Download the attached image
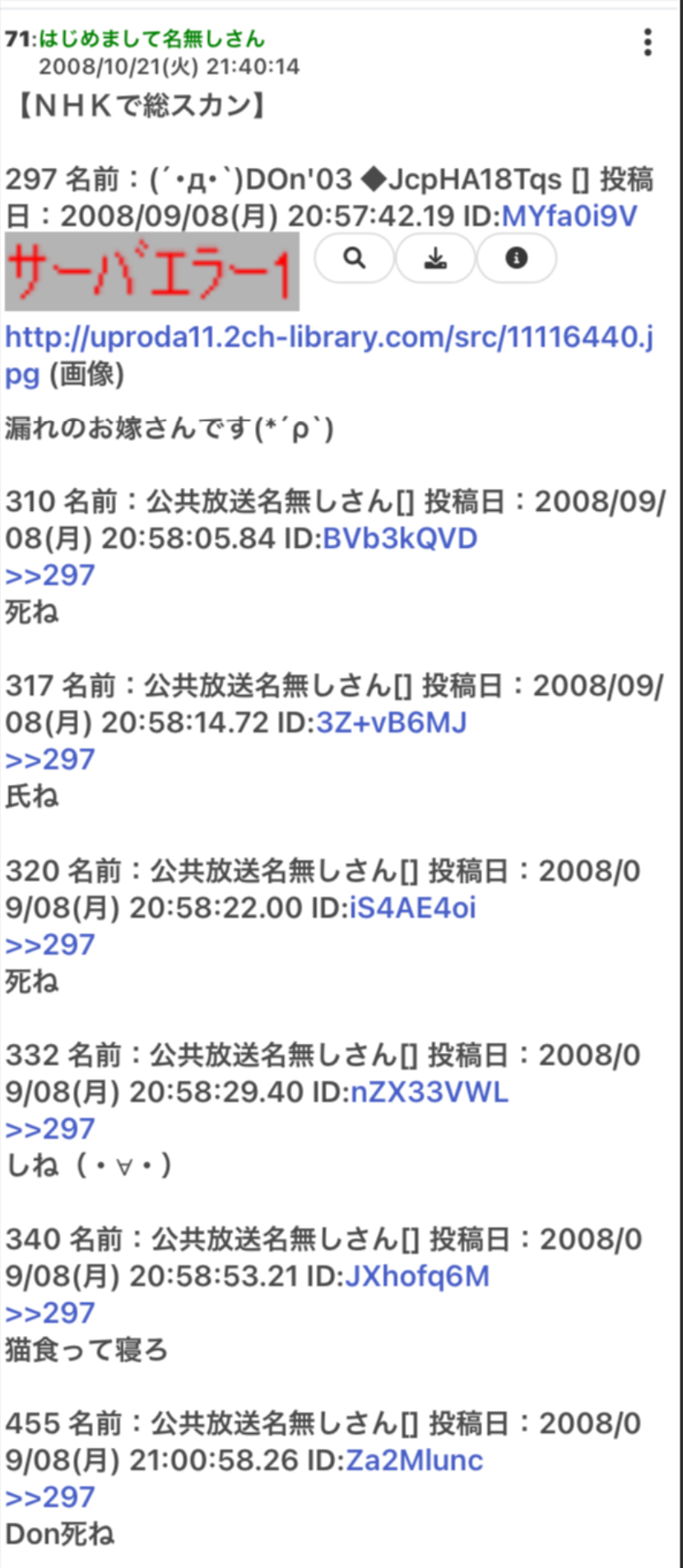The image size is (683, 1568). coord(435,258)
